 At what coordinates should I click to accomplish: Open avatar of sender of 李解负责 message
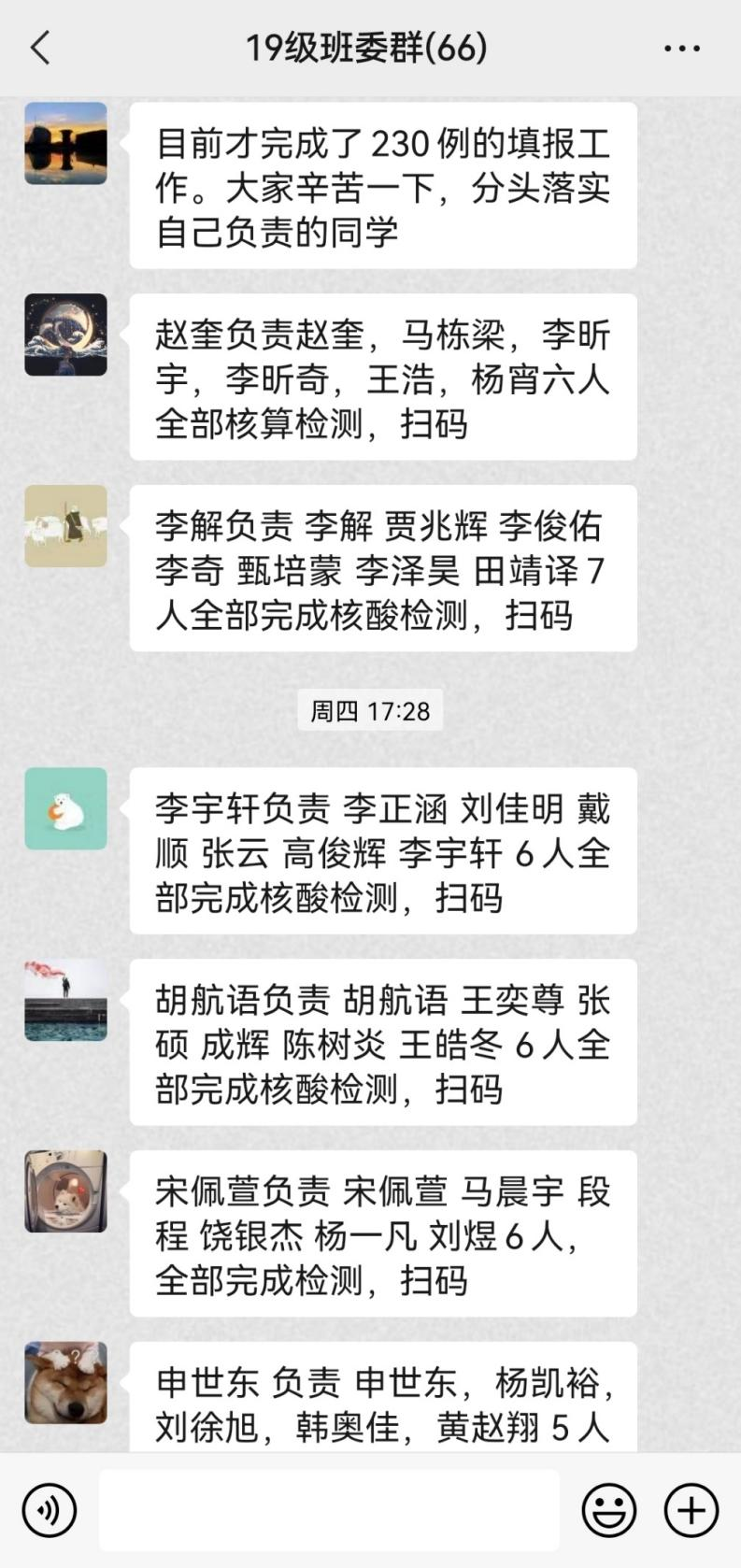pos(65,525)
